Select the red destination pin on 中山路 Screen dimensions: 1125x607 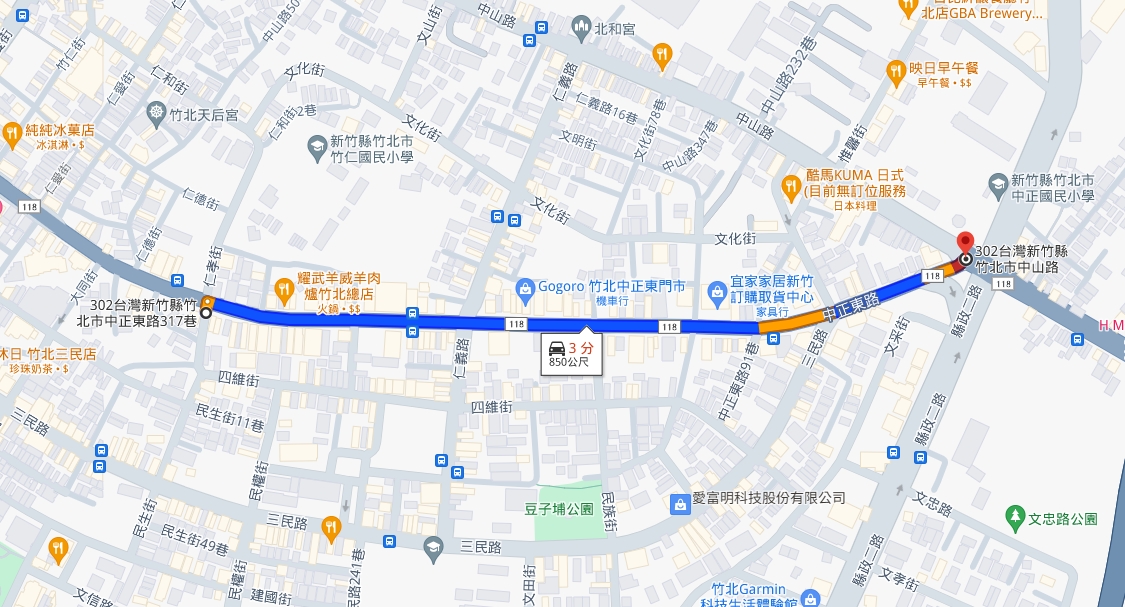[965, 243]
